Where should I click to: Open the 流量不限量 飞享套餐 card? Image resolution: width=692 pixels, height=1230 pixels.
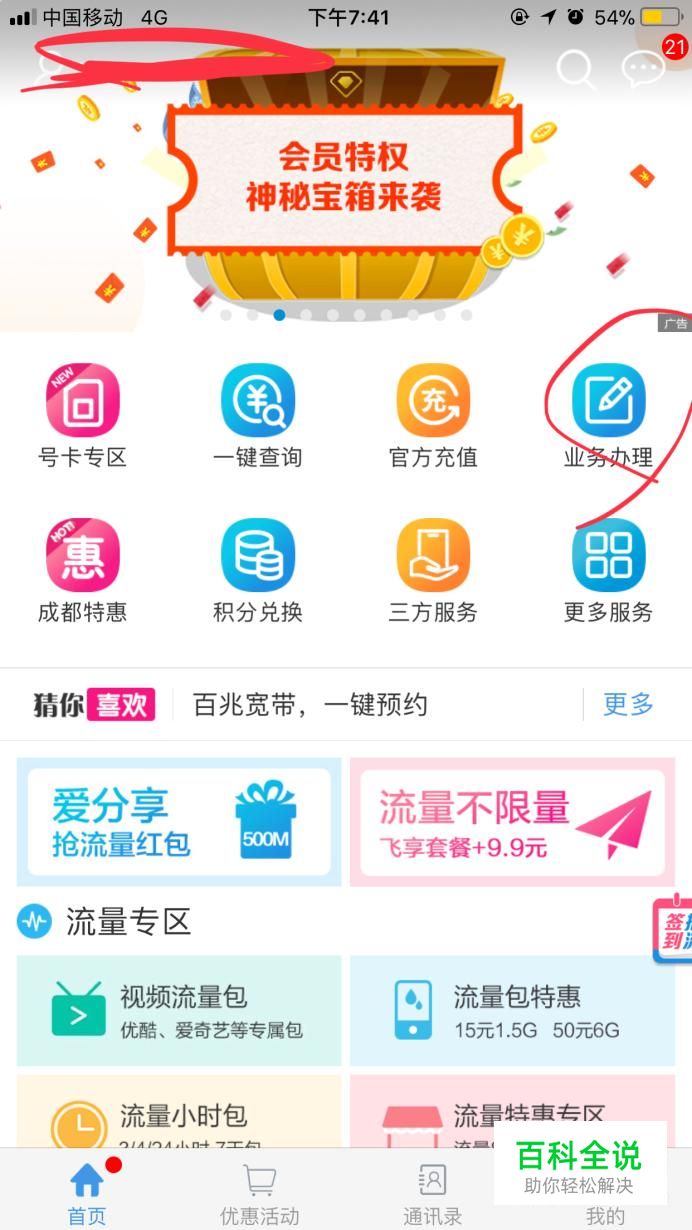click(512, 822)
